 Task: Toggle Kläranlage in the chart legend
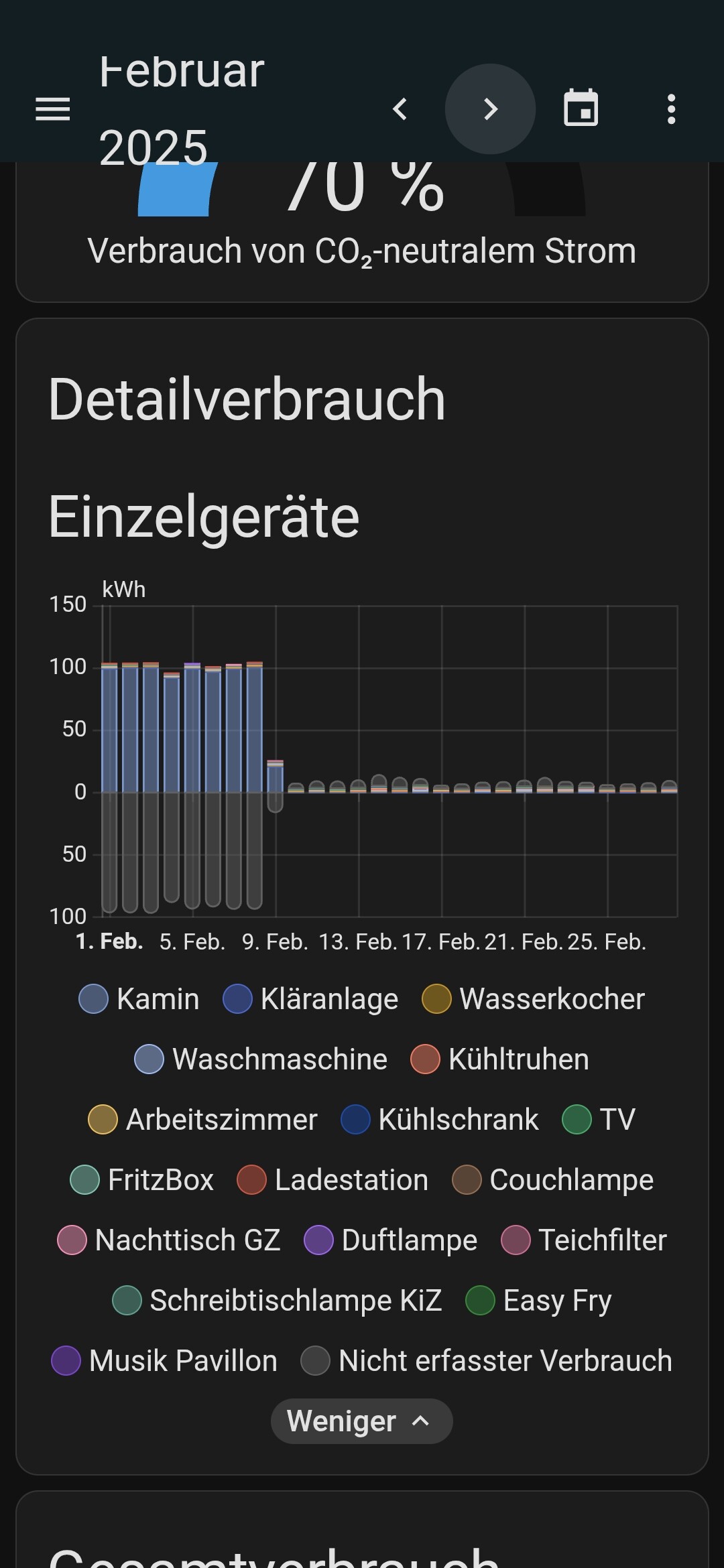[x=311, y=999]
